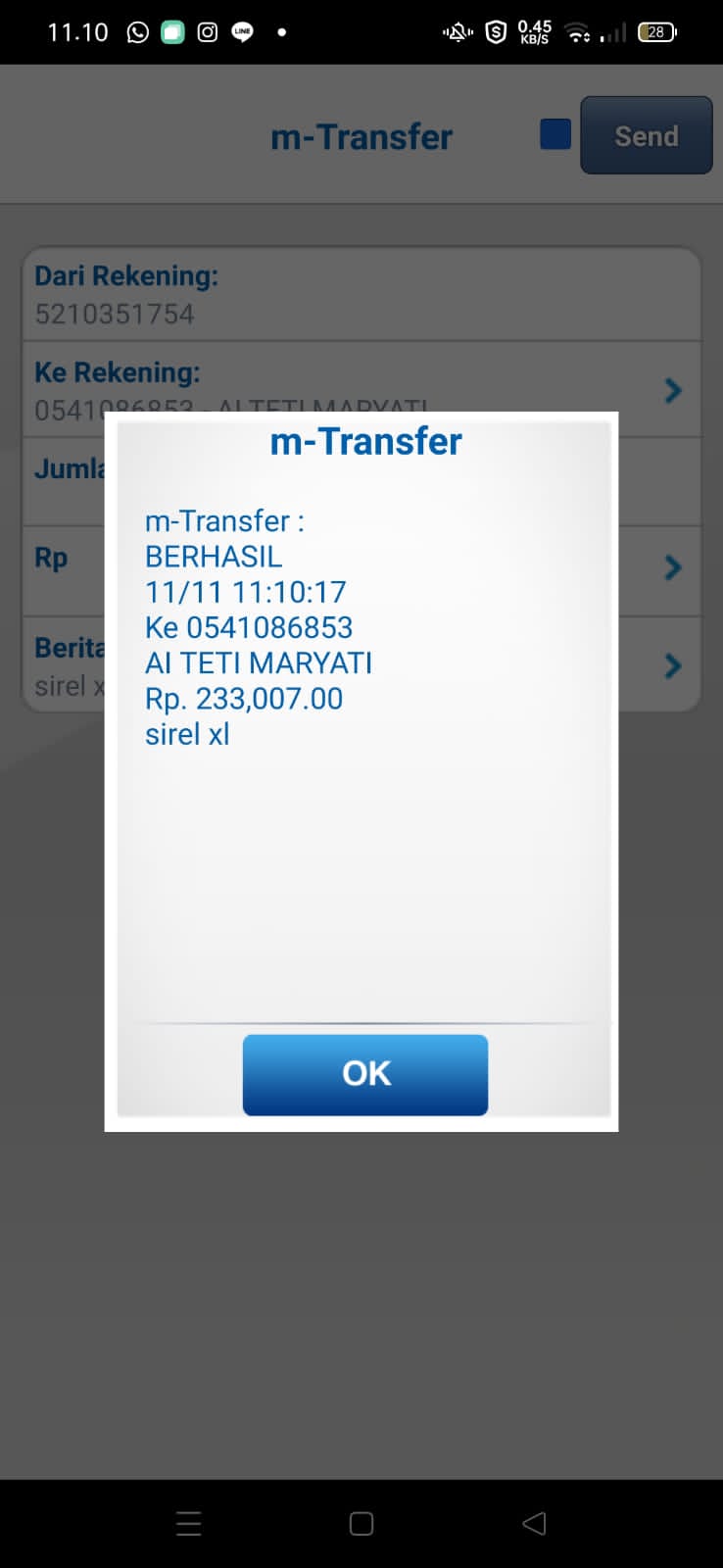The width and height of the screenshot is (723, 1568).
Task: Open the Rp amount entry row
Action: [361, 570]
